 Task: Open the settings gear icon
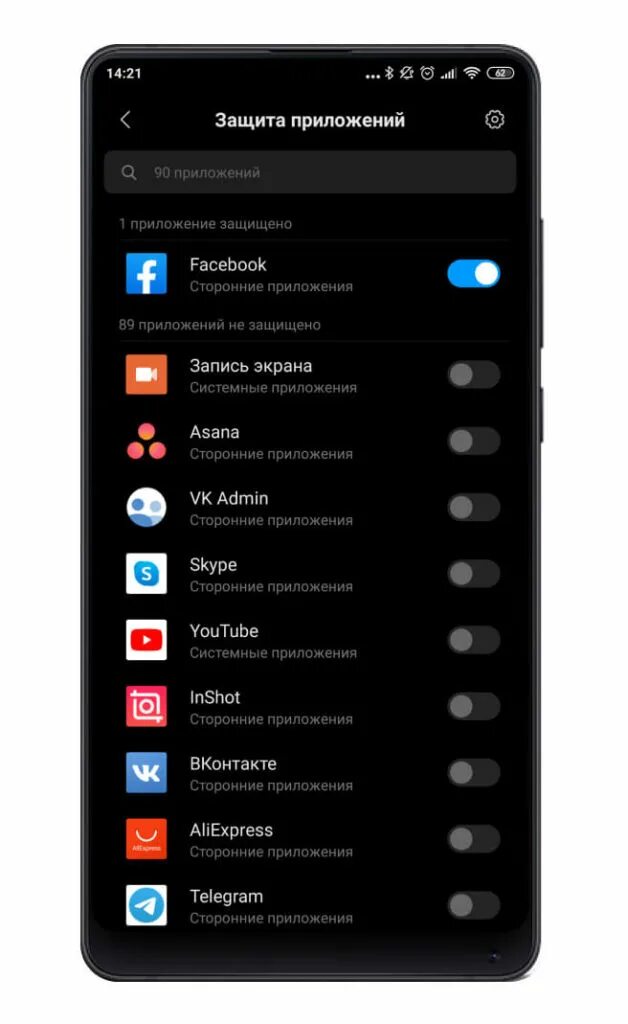pos(494,120)
